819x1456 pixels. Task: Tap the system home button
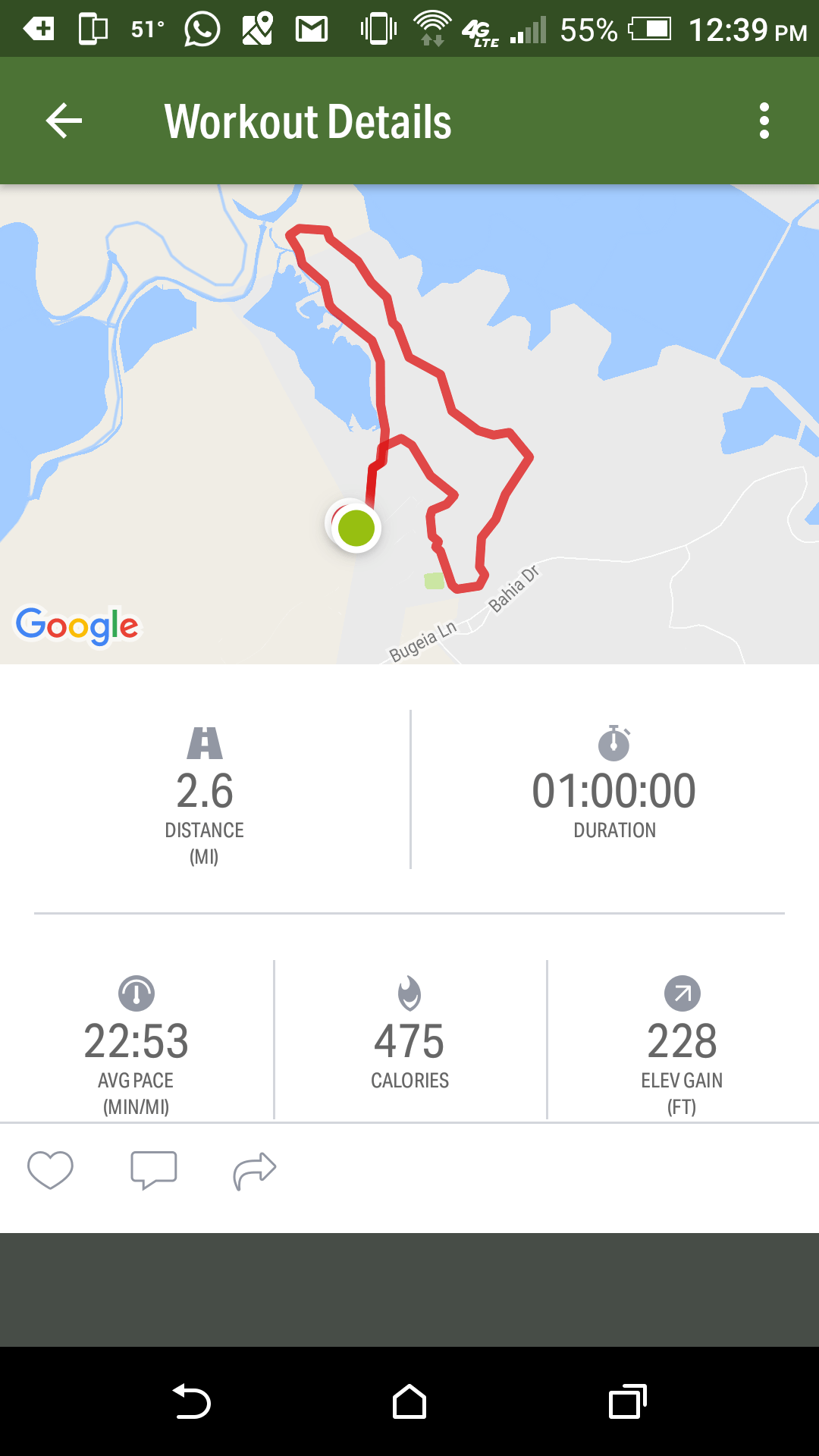tap(409, 1401)
